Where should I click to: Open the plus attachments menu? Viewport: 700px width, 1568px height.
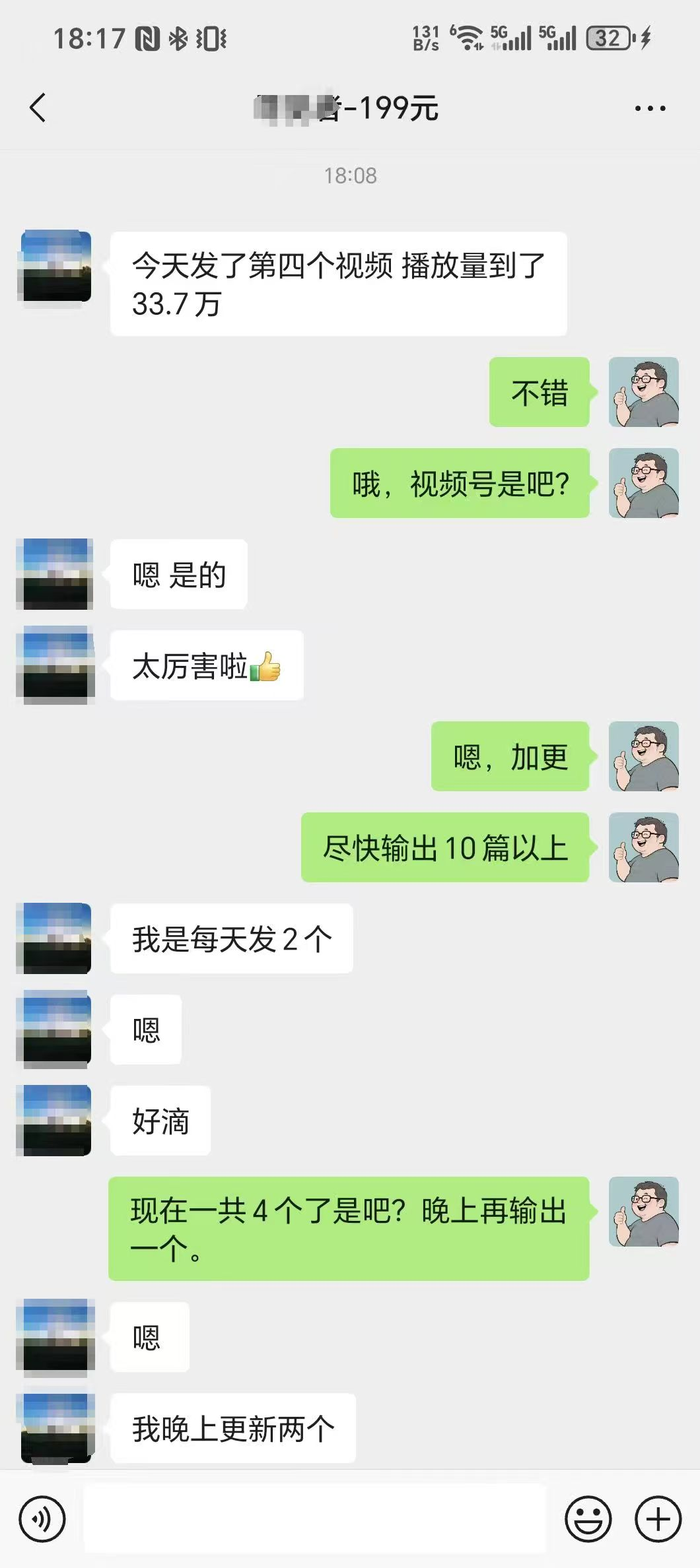tap(658, 1519)
